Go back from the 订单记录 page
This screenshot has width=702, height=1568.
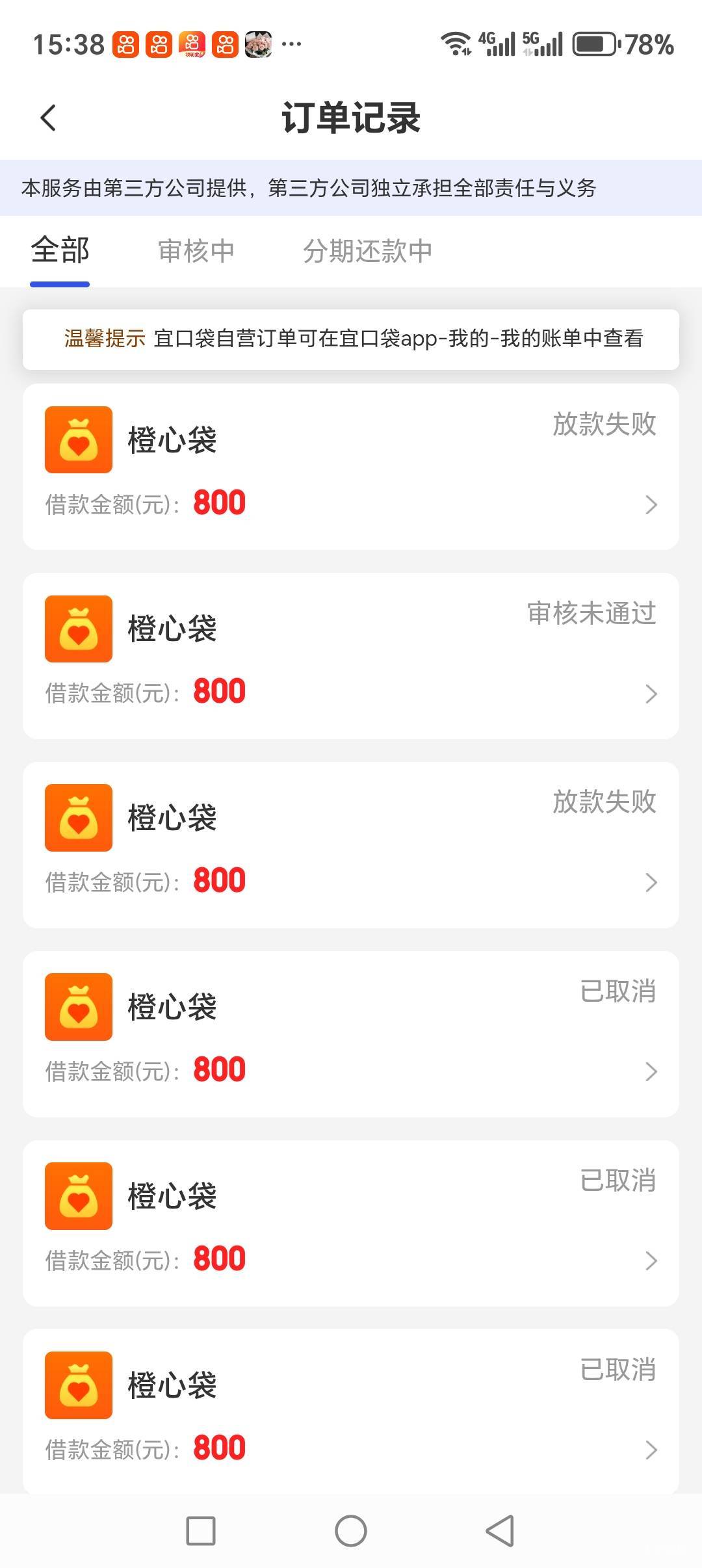tap(48, 118)
